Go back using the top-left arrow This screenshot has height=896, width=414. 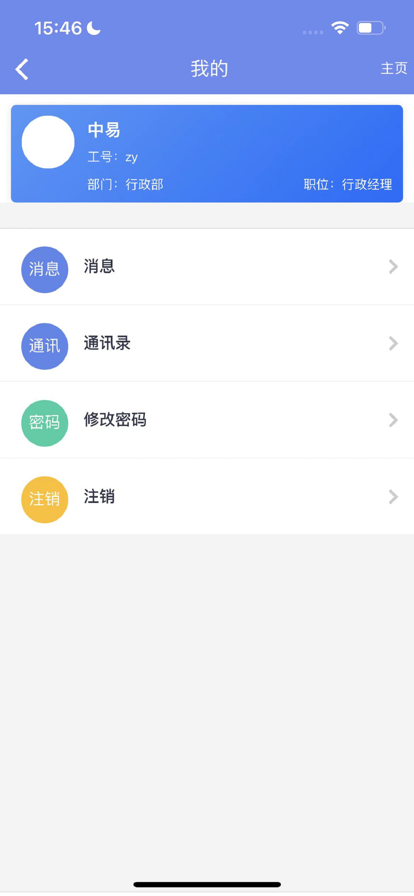tap(22, 69)
